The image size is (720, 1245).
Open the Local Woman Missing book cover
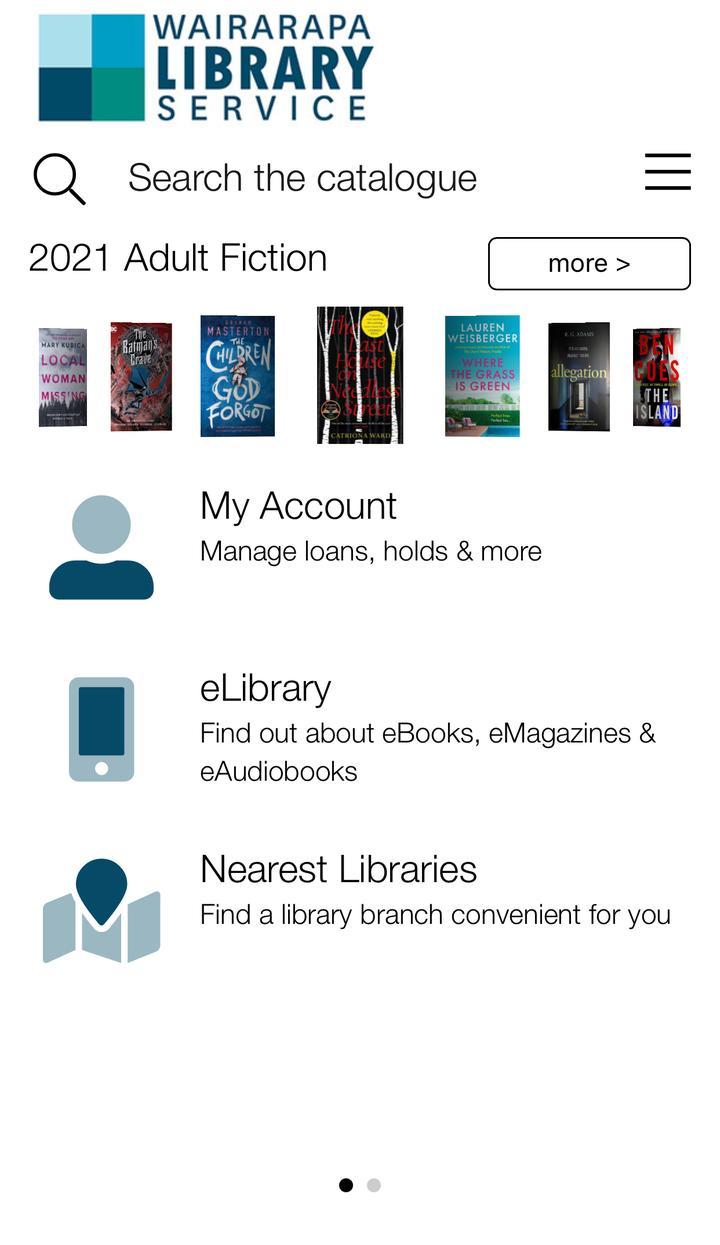tap(63, 377)
